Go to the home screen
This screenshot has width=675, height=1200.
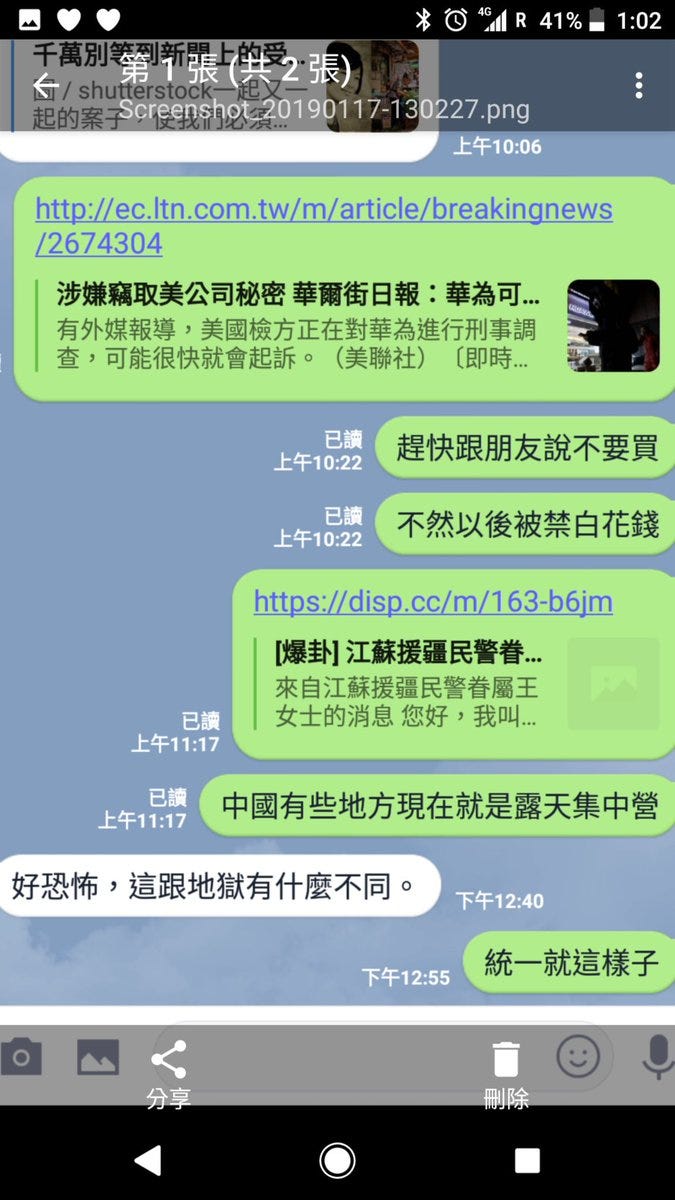coord(337,1160)
